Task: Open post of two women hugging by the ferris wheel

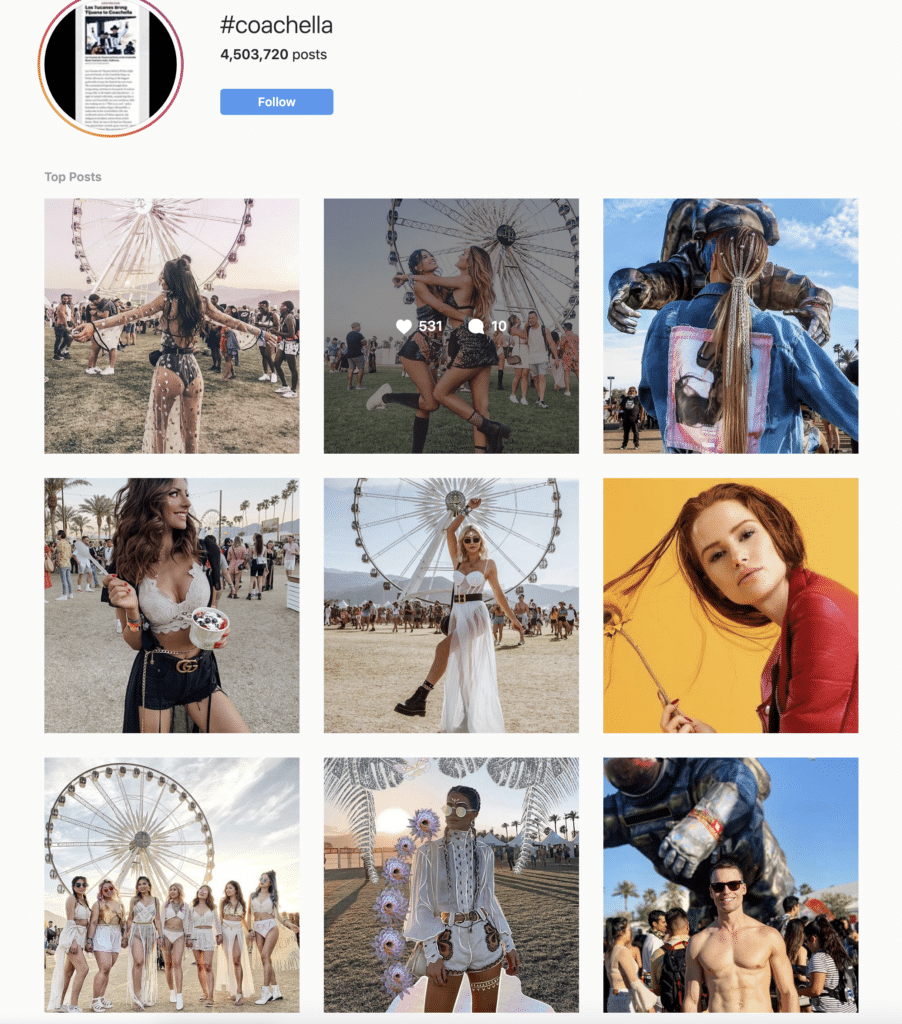Action: (x=451, y=326)
